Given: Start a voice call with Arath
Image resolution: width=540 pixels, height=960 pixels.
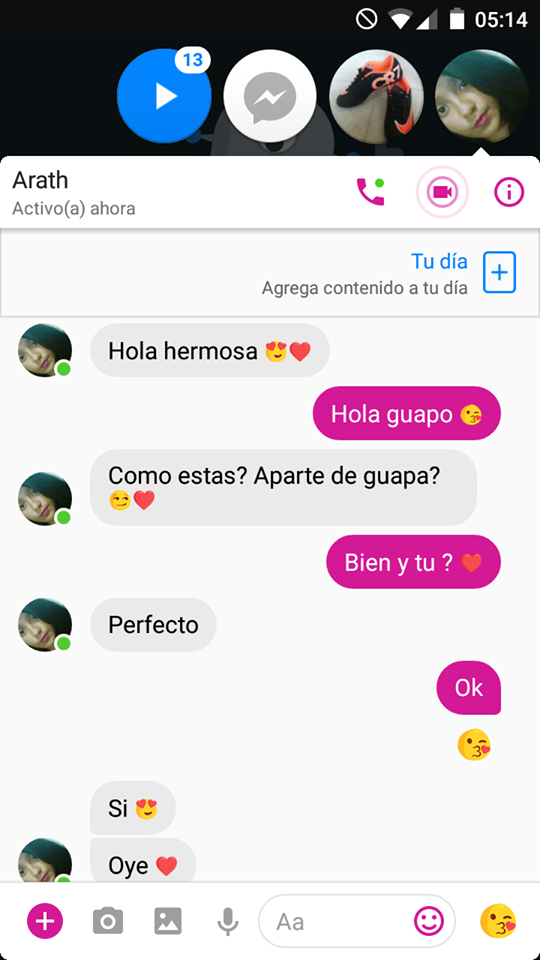Looking at the screenshot, I should pyautogui.click(x=371, y=192).
